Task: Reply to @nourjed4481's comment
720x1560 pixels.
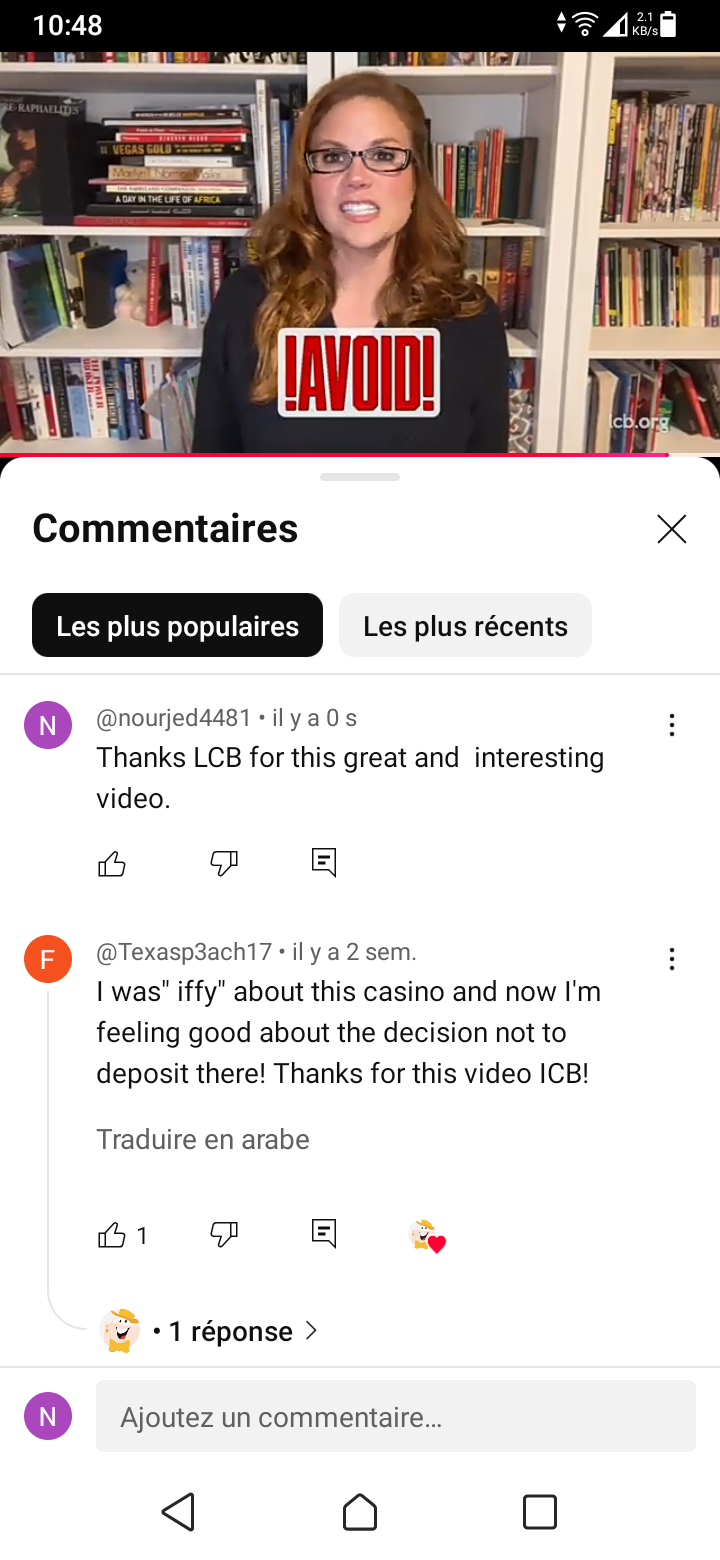Action: [x=324, y=863]
